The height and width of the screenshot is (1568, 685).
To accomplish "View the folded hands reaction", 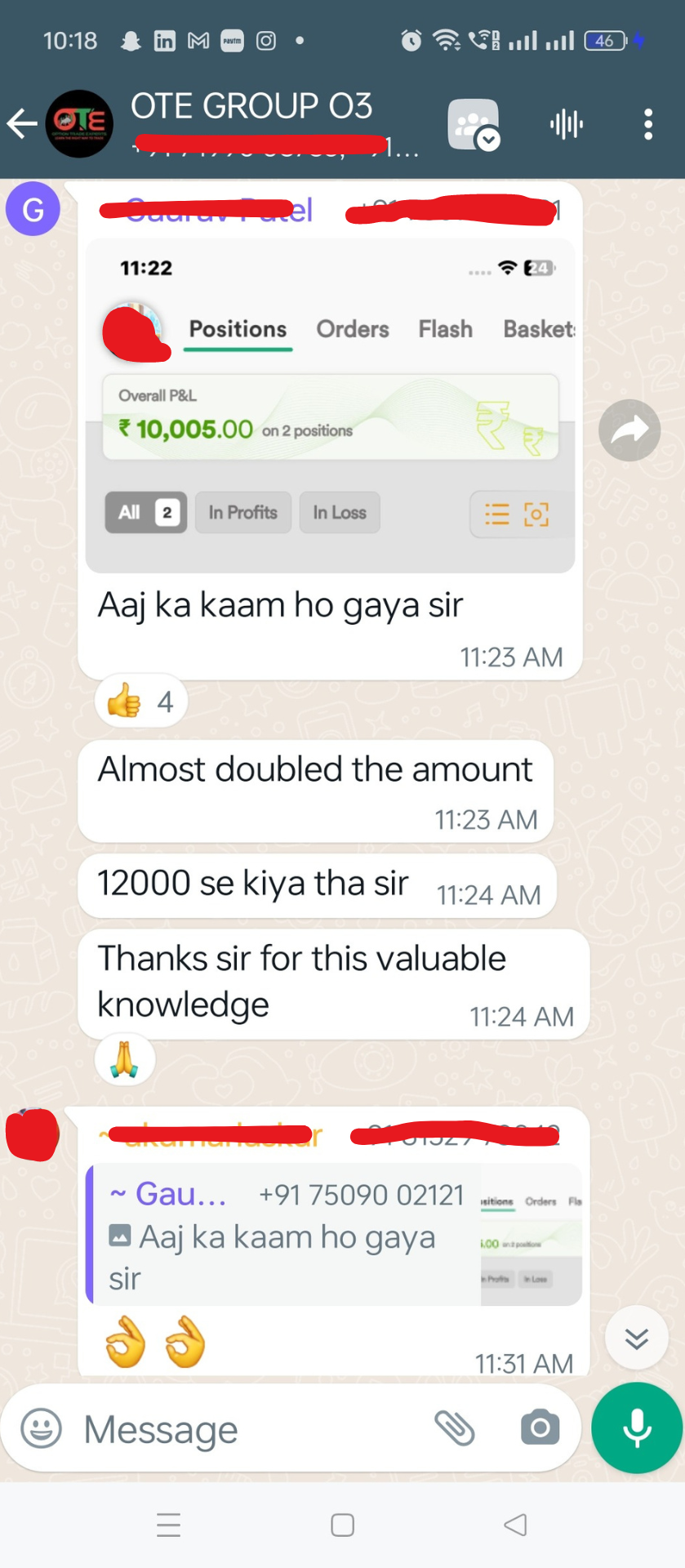I will pos(124,1059).
